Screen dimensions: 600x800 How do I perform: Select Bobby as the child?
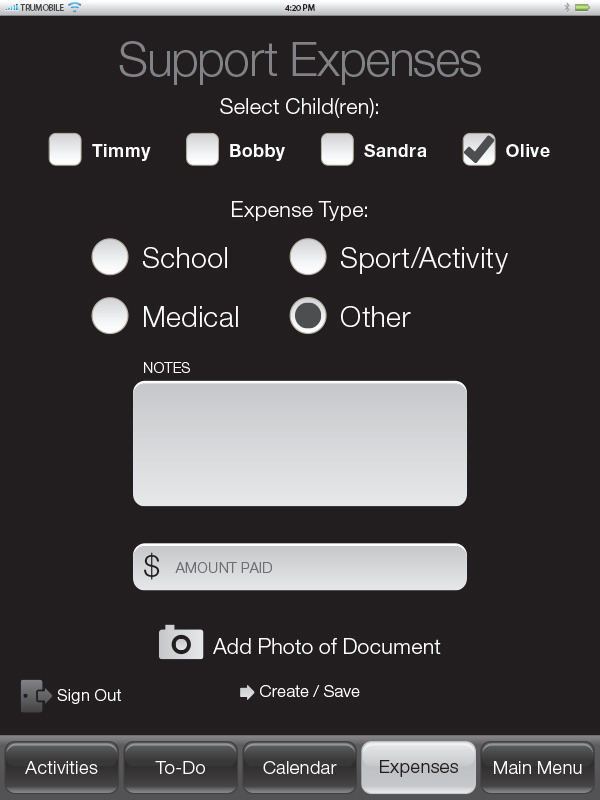pos(202,150)
